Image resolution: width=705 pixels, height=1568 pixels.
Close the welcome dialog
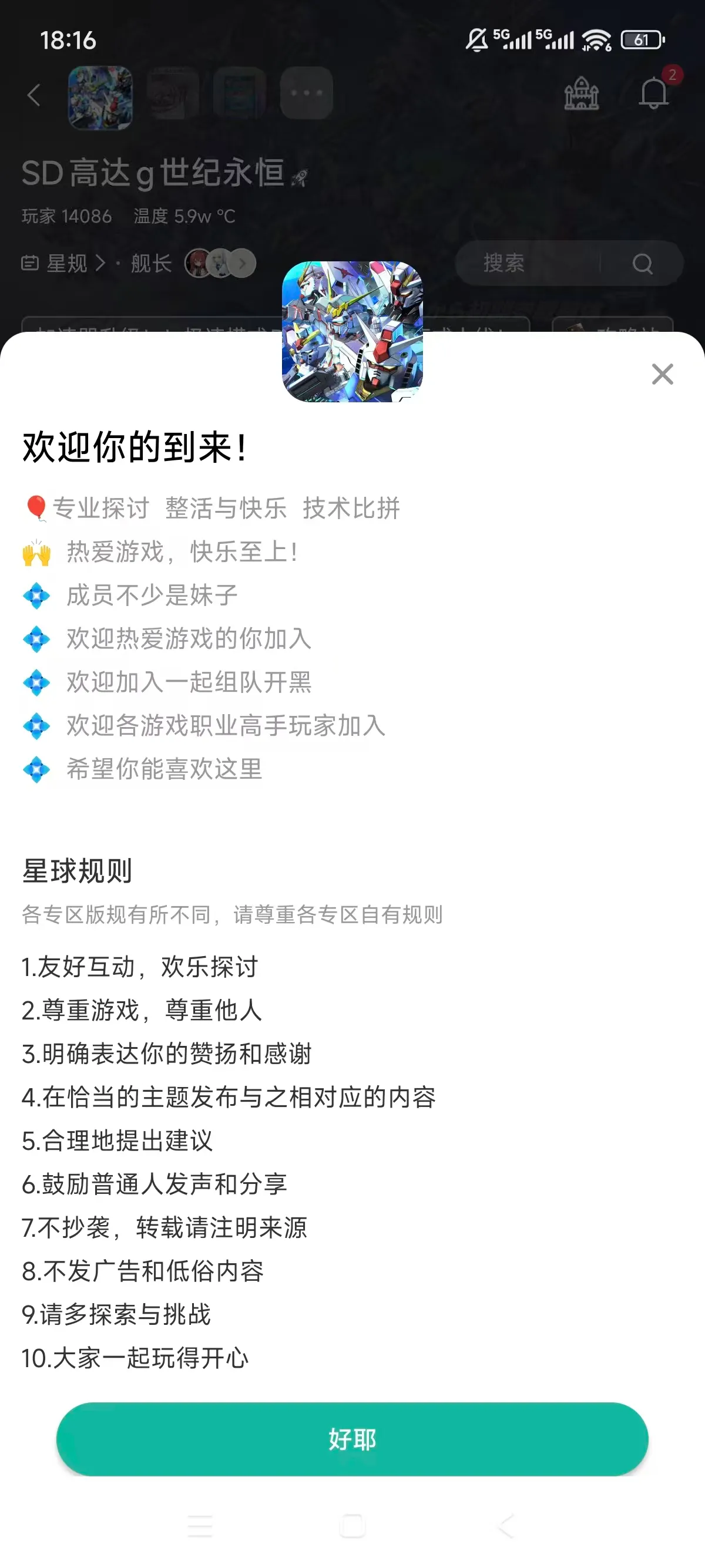662,374
